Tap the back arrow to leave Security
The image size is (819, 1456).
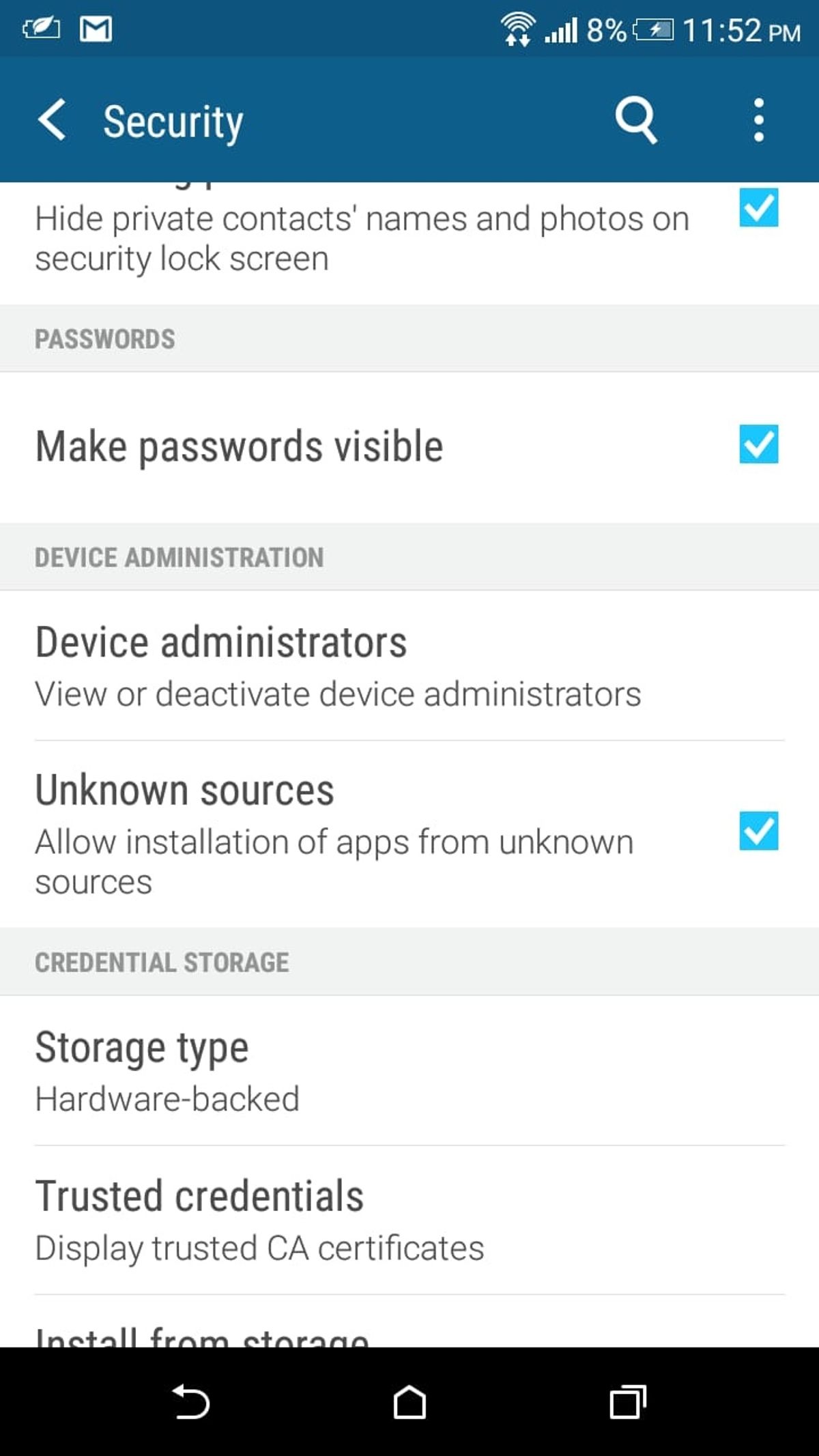(53, 121)
